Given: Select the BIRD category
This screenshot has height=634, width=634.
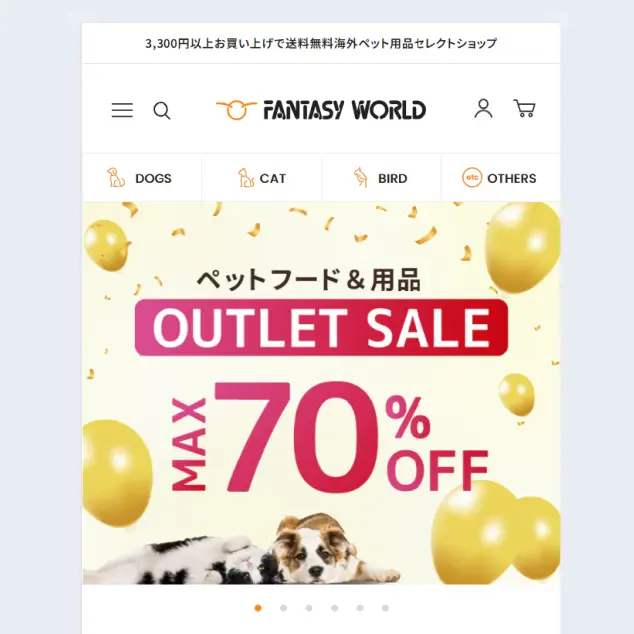Looking at the screenshot, I should (x=381, y=178).
